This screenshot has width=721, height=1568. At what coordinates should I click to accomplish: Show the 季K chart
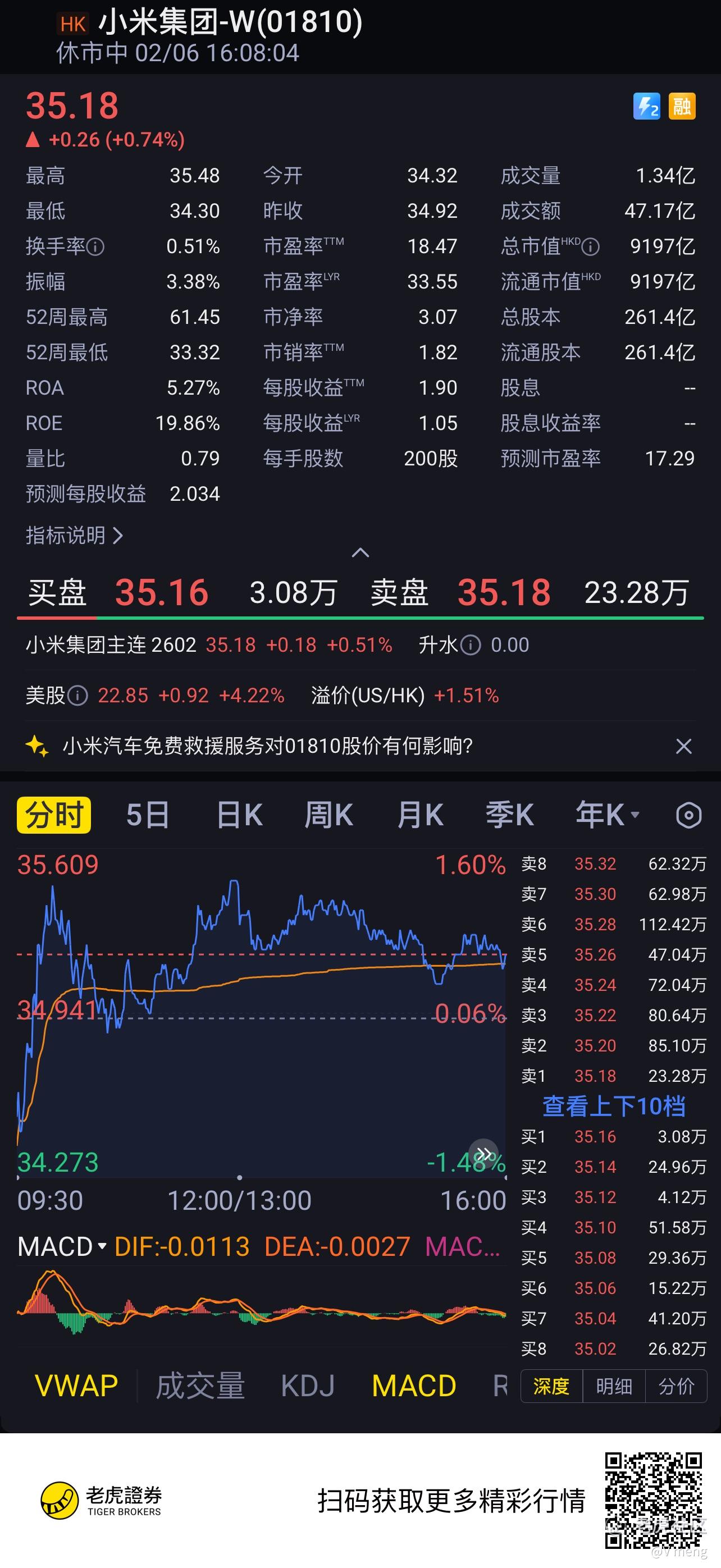pyautogui.click(x=510, y=815)
